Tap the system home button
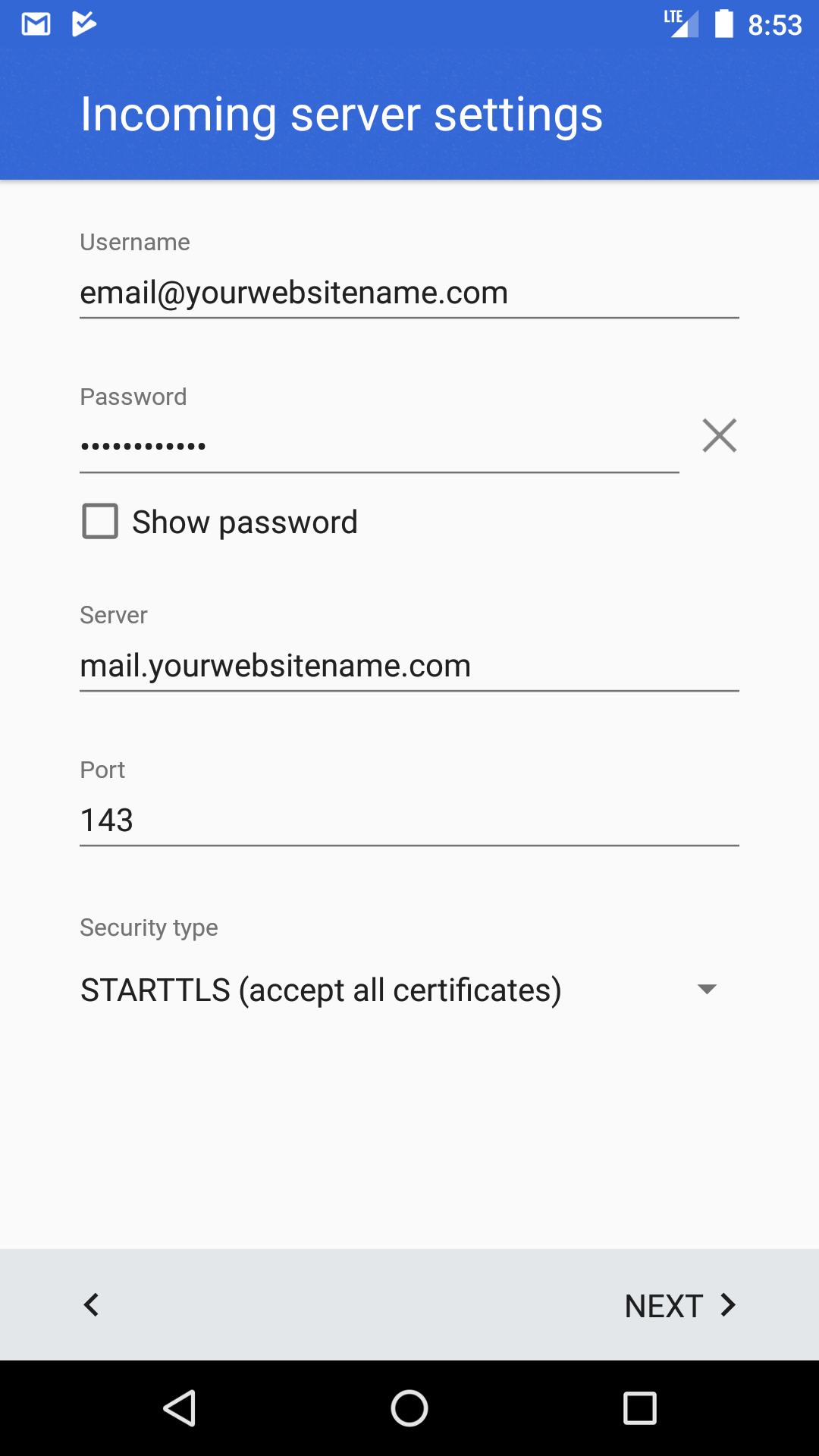819x1456 pixels. 409,1408
